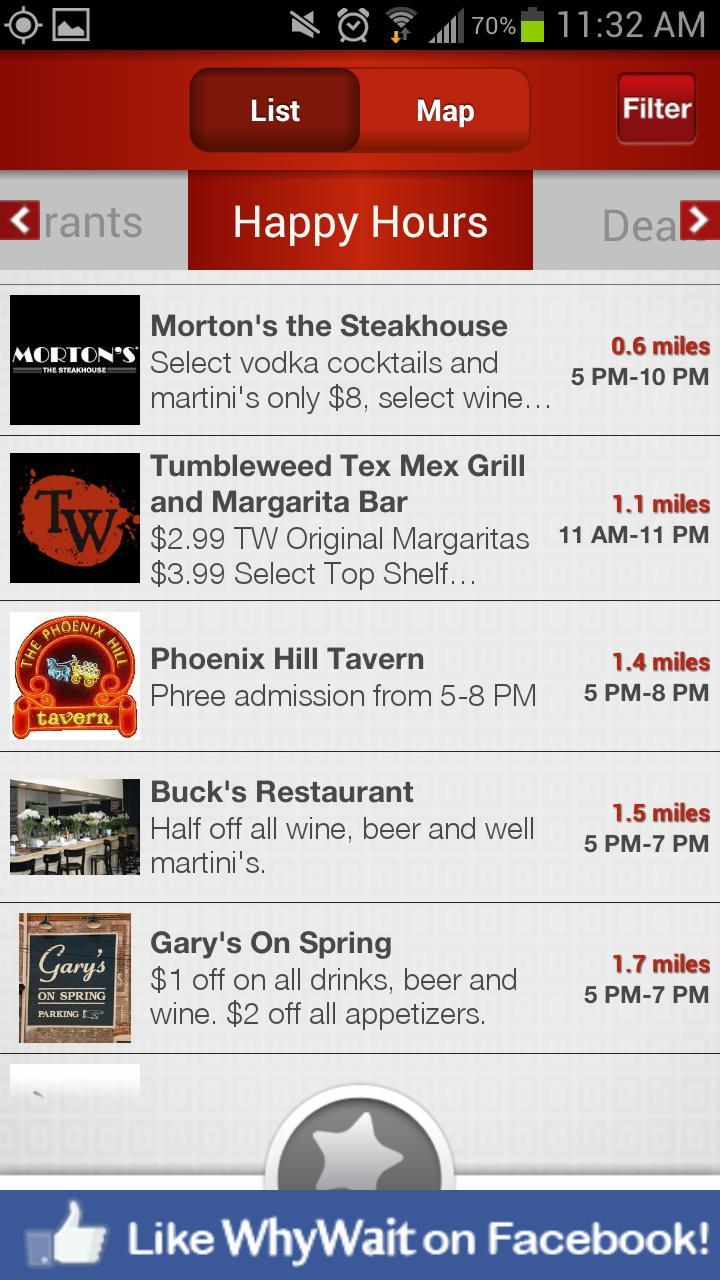This screenshot has width=720, height=1280.
Task: Open Gary's On Spring listing
Action: click(360, 979)
